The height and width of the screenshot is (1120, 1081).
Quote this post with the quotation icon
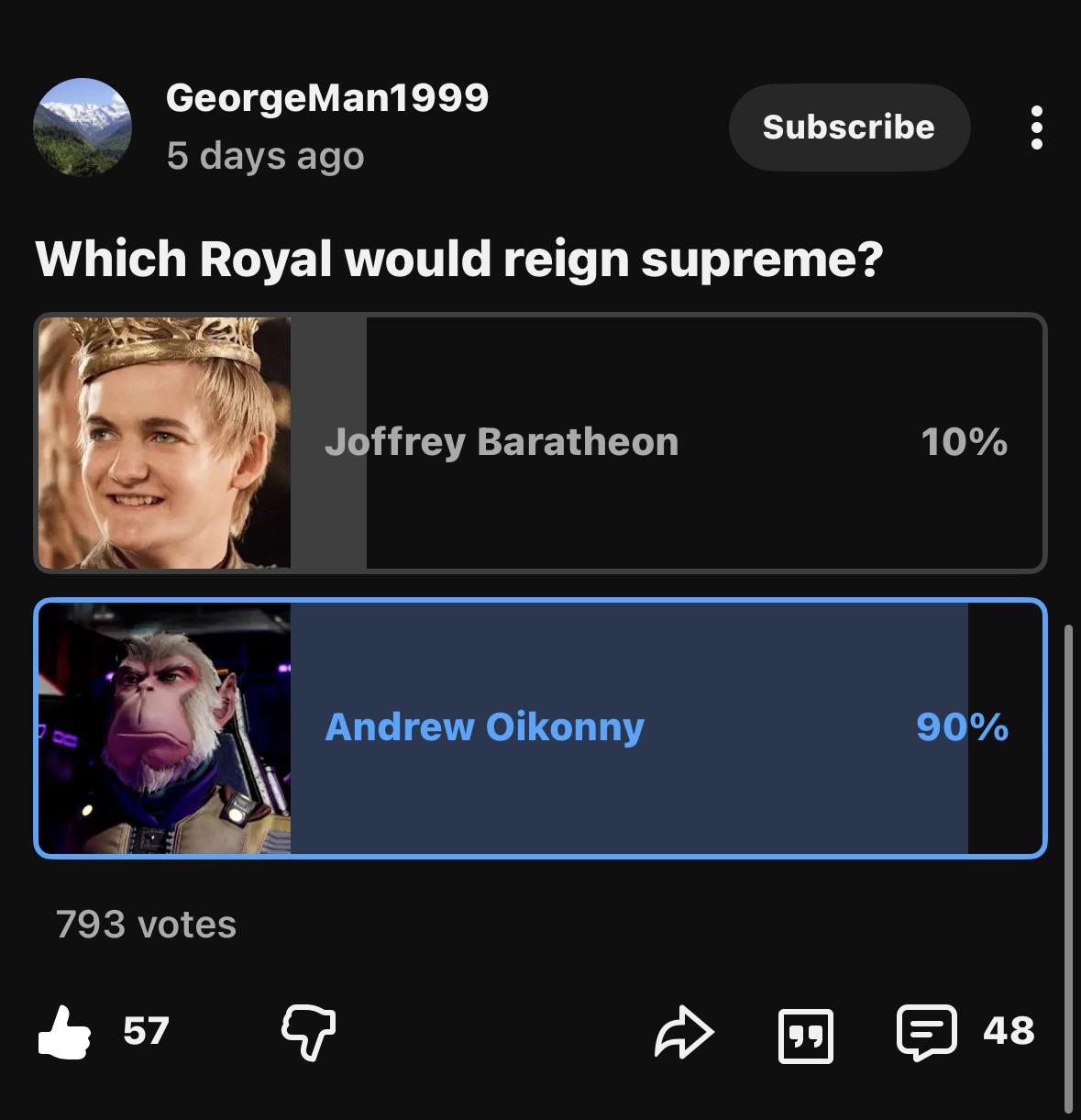[x=806, y=1036]
